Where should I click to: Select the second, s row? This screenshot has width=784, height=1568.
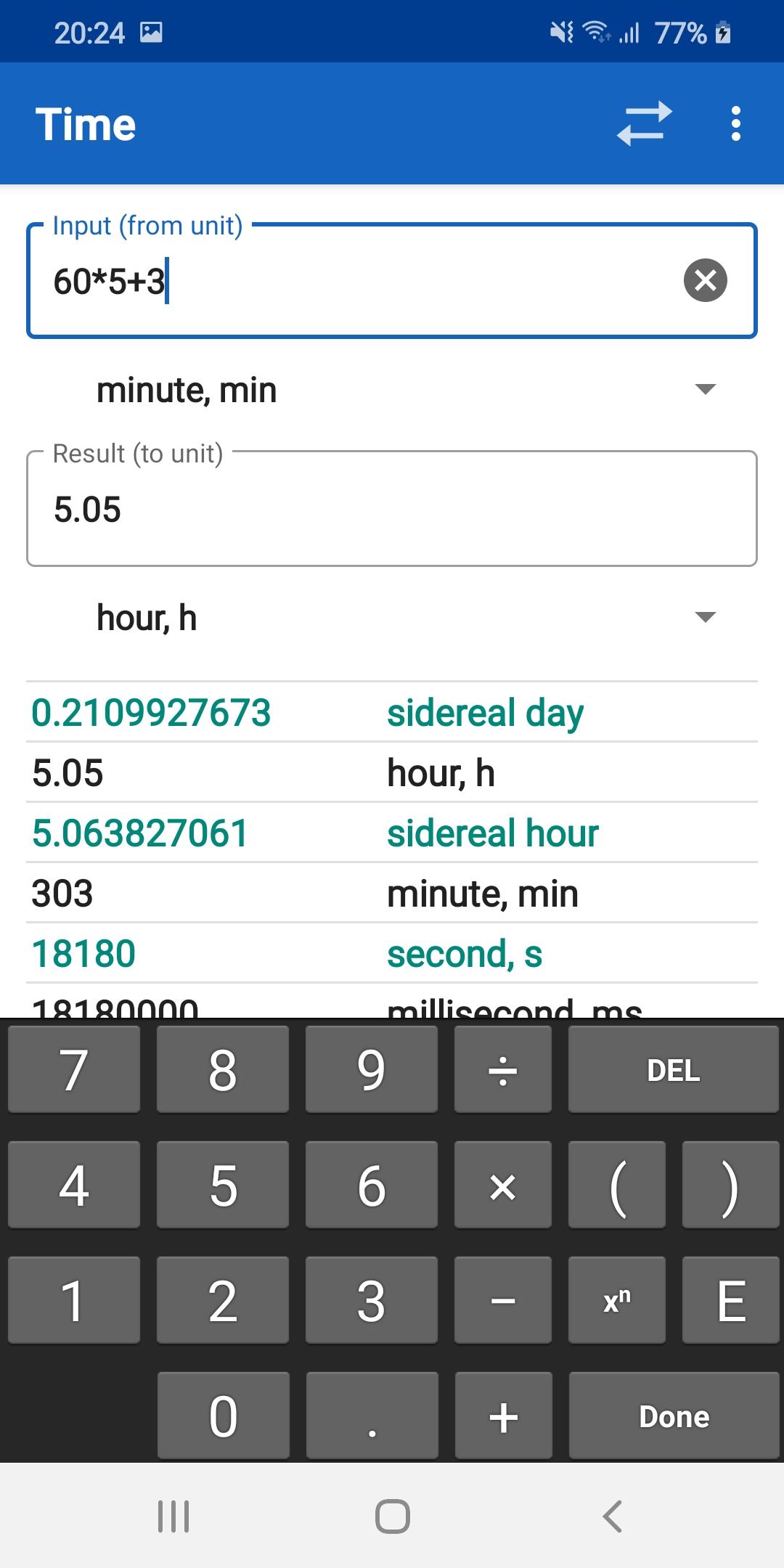click(392, 953)
